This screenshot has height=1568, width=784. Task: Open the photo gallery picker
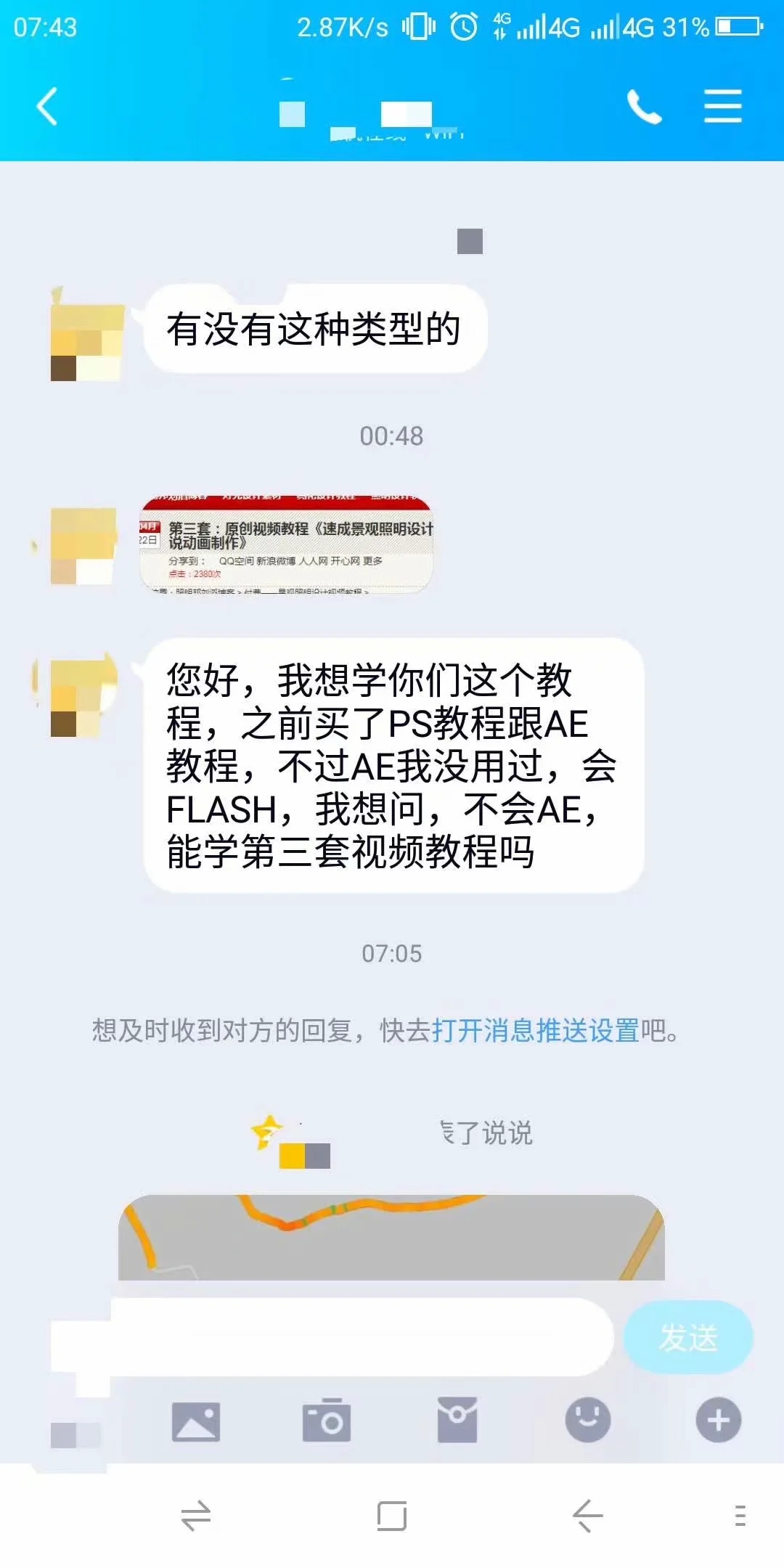(196, 1421)
